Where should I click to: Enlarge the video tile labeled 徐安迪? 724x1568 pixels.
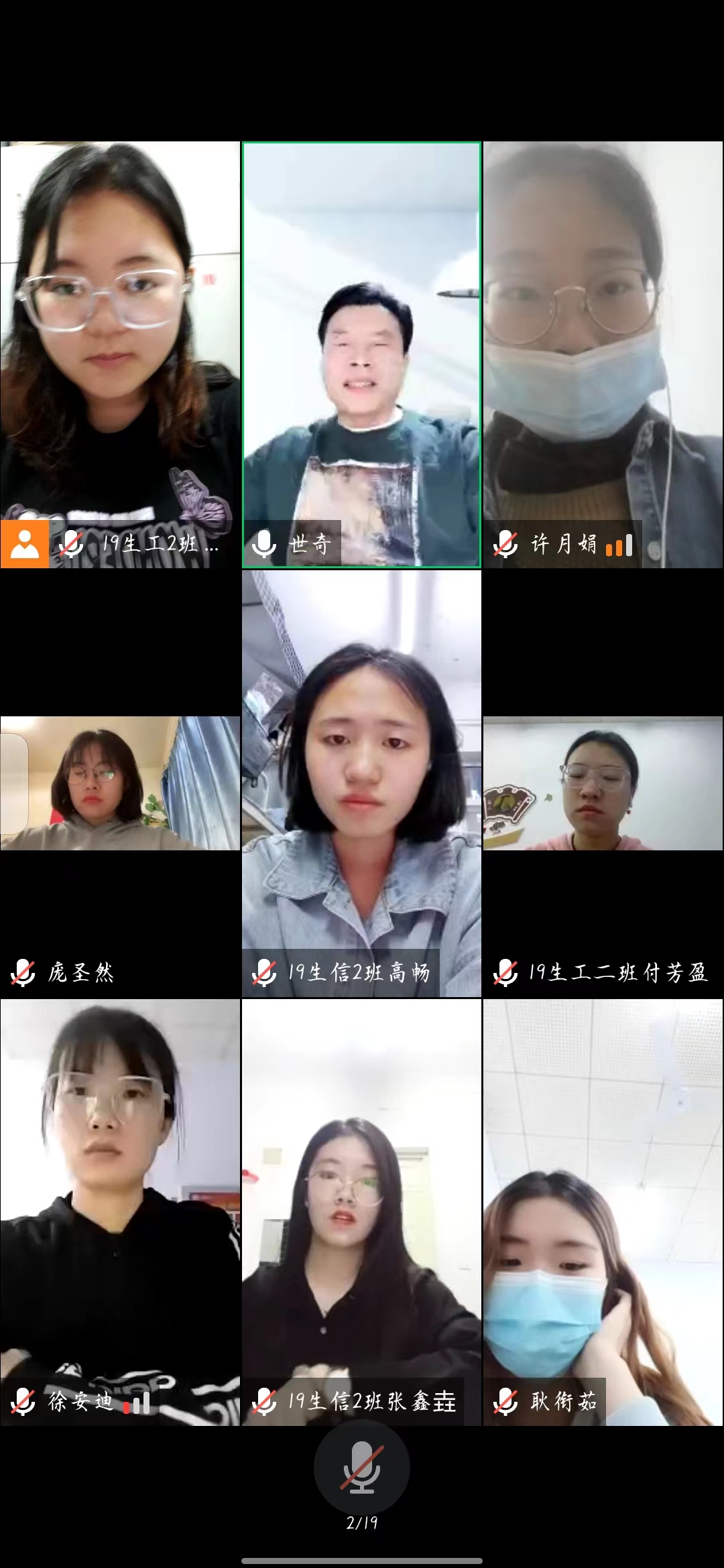[120, 1212]
